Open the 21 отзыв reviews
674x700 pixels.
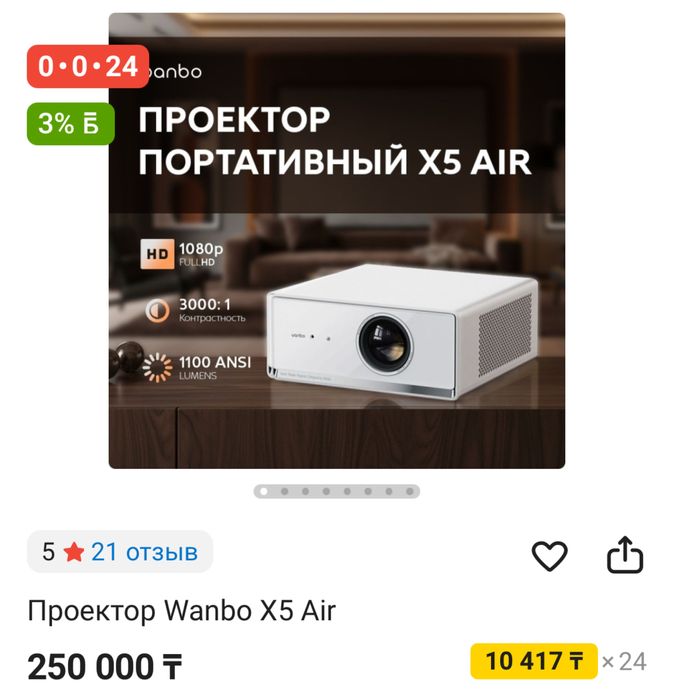click(x=144, y=552)
